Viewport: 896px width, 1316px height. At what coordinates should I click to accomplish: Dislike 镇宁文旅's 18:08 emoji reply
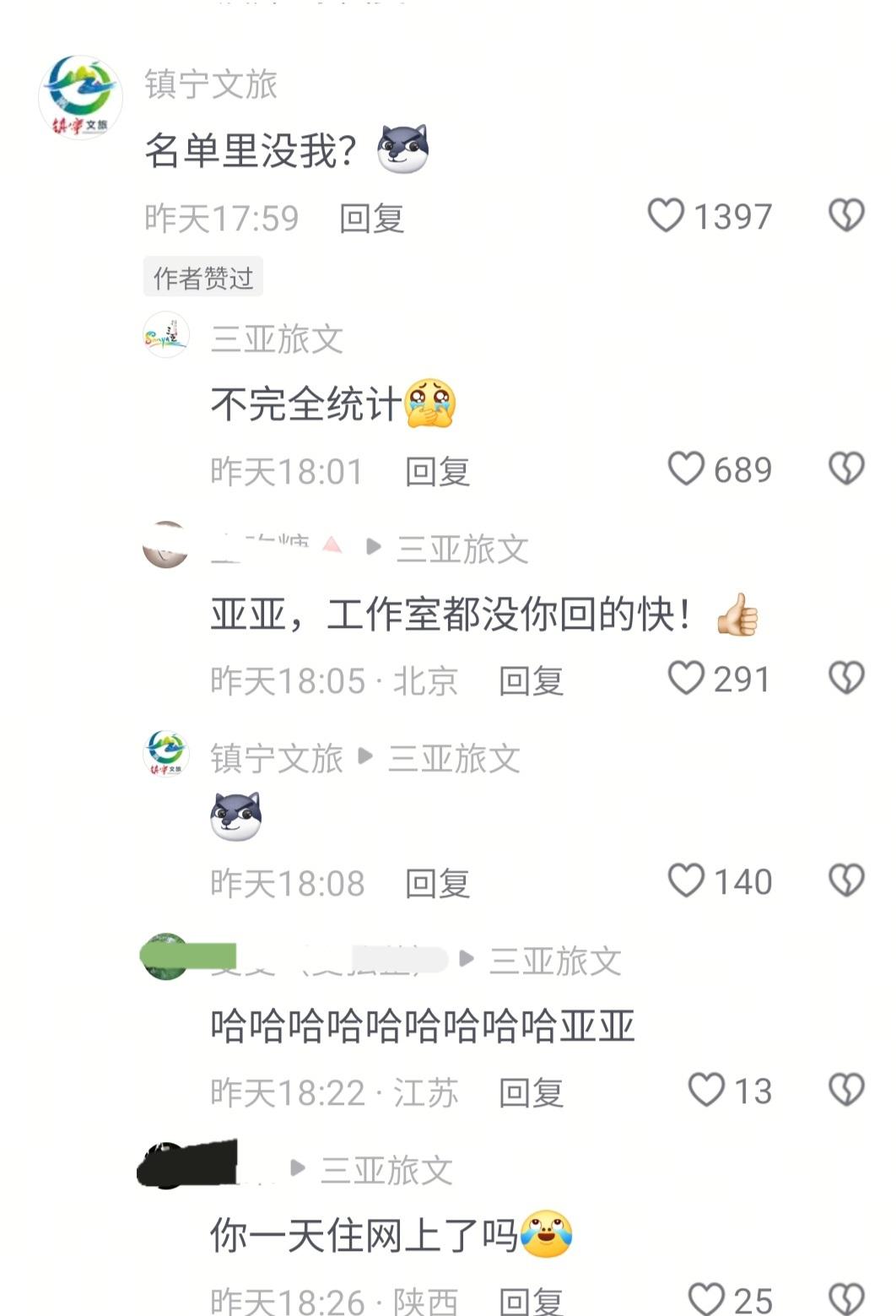coord(846,881)
